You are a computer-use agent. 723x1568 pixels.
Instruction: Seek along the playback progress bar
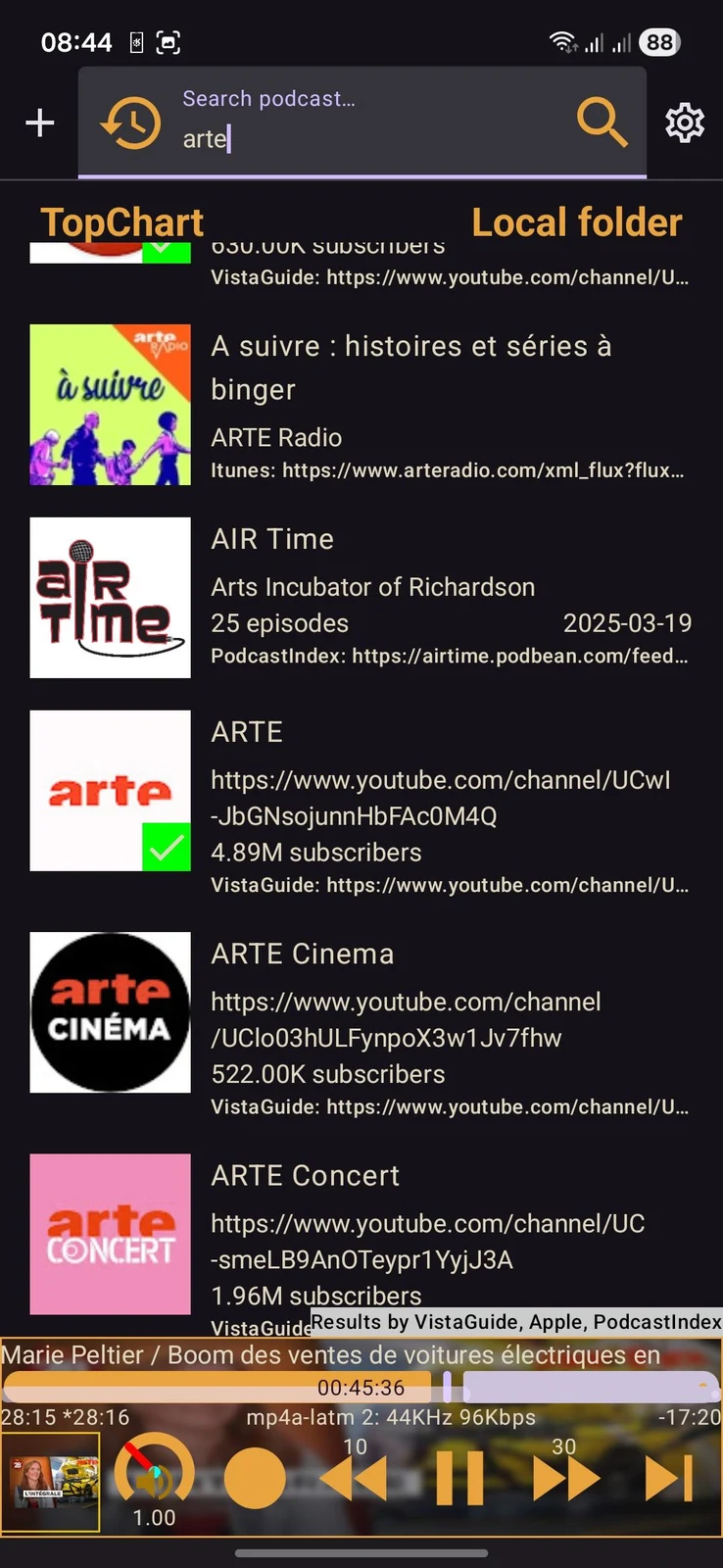(361, 1387)
